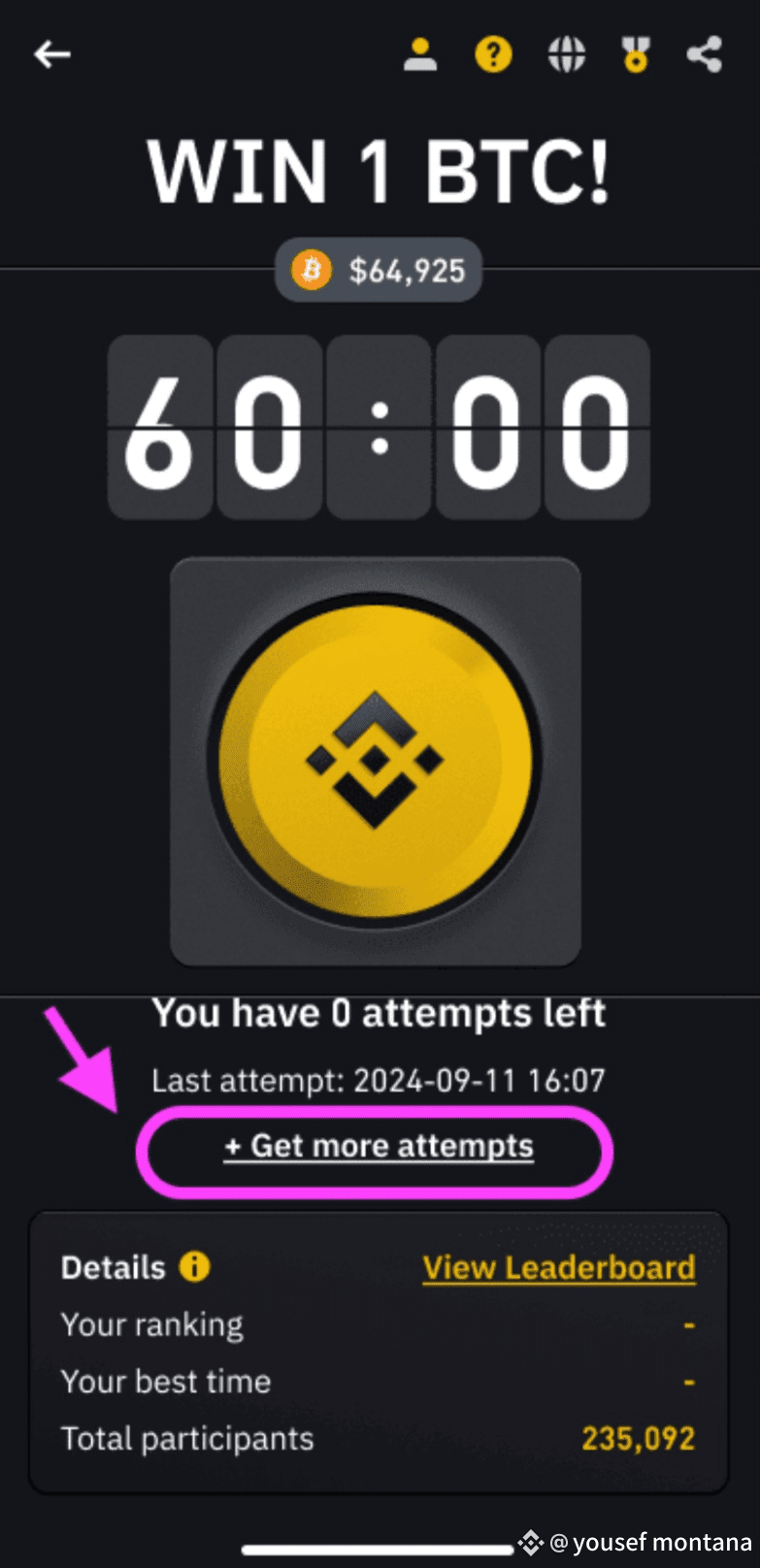Tap the Get more attempts link

379,1147
